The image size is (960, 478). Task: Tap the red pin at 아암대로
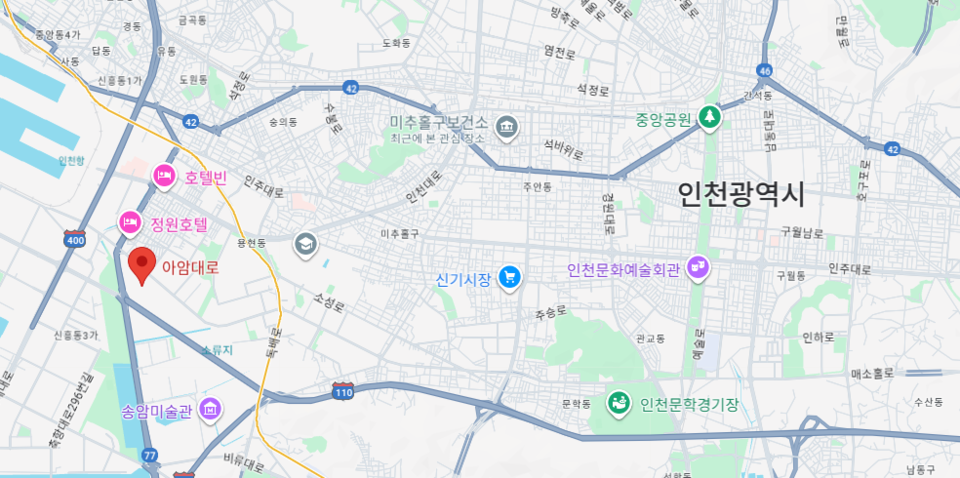(143, 265)
